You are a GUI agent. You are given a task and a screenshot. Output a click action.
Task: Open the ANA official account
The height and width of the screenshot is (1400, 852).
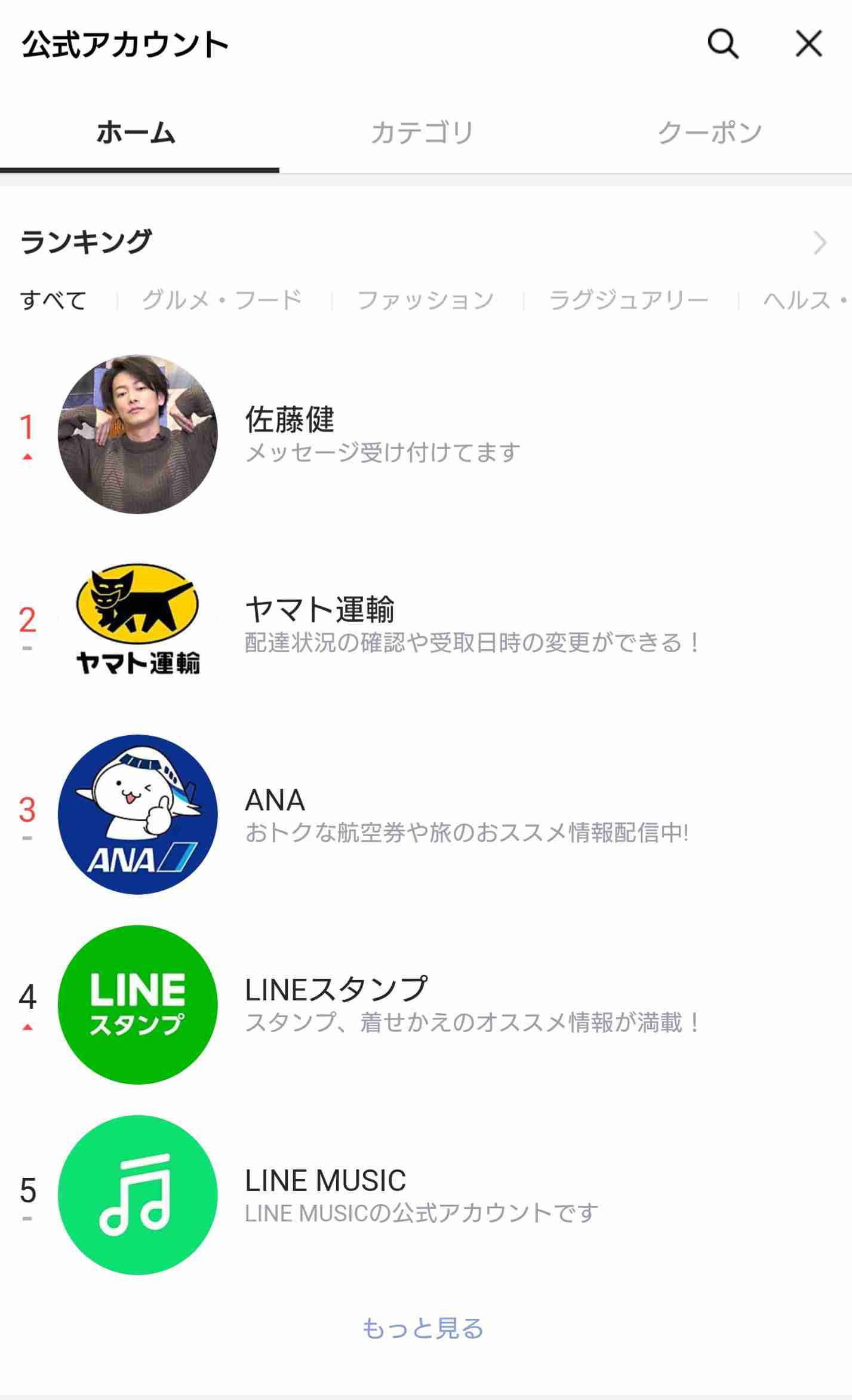[426, 814]
